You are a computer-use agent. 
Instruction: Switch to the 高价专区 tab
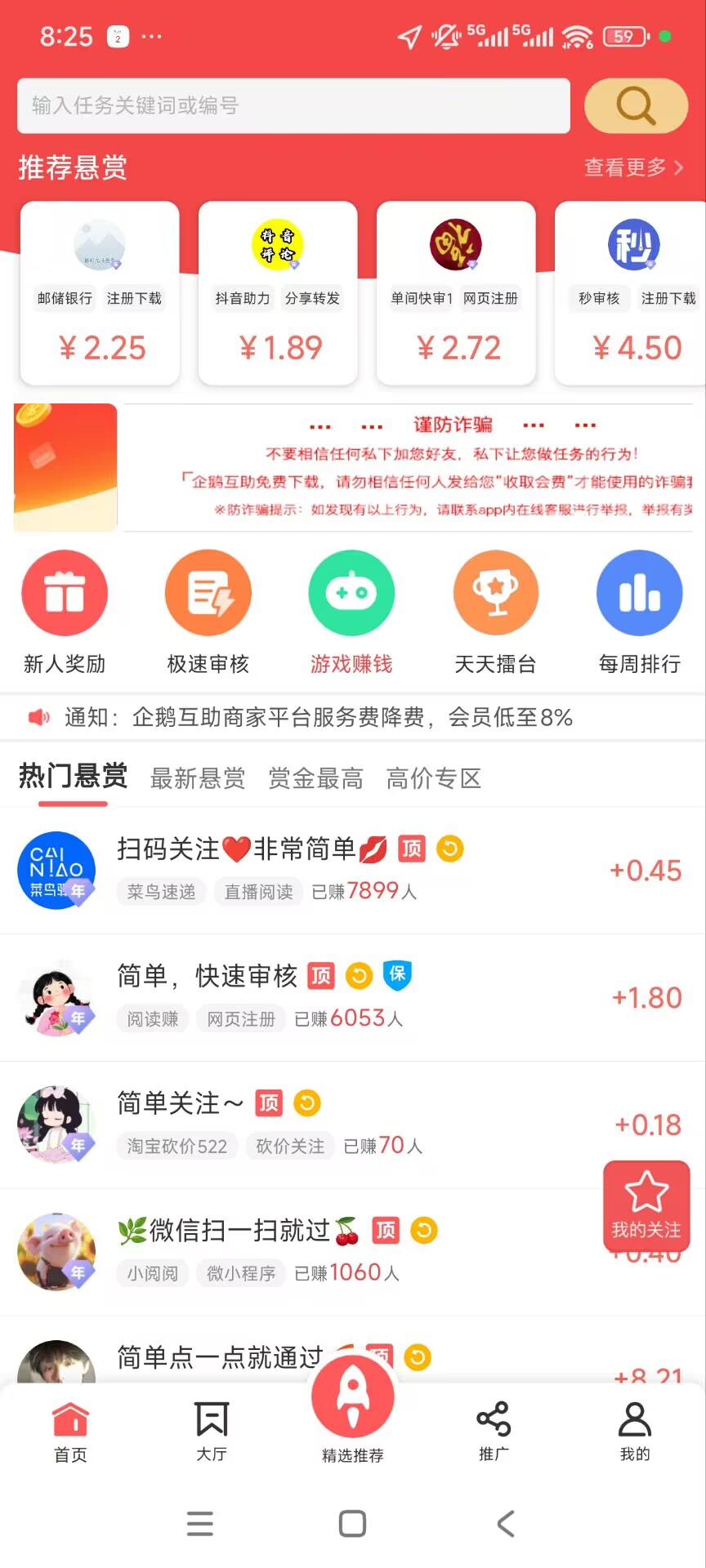433,778
